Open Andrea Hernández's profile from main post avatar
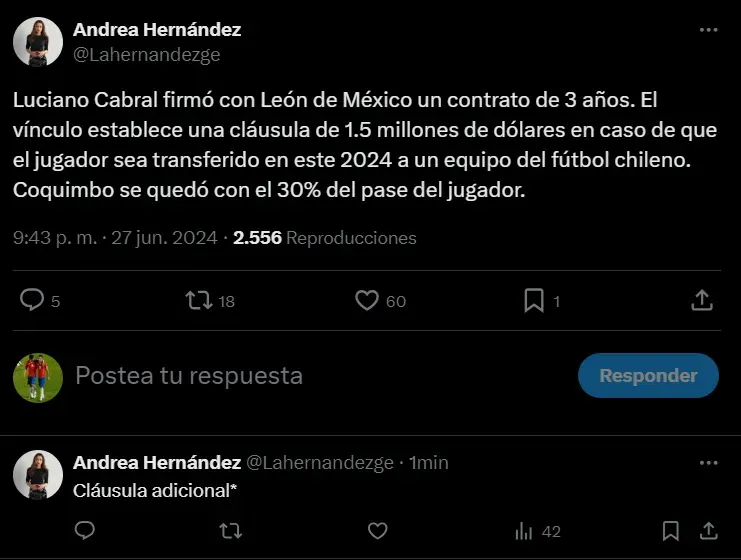This screenshot has width=741, height=560. point(38,42)
